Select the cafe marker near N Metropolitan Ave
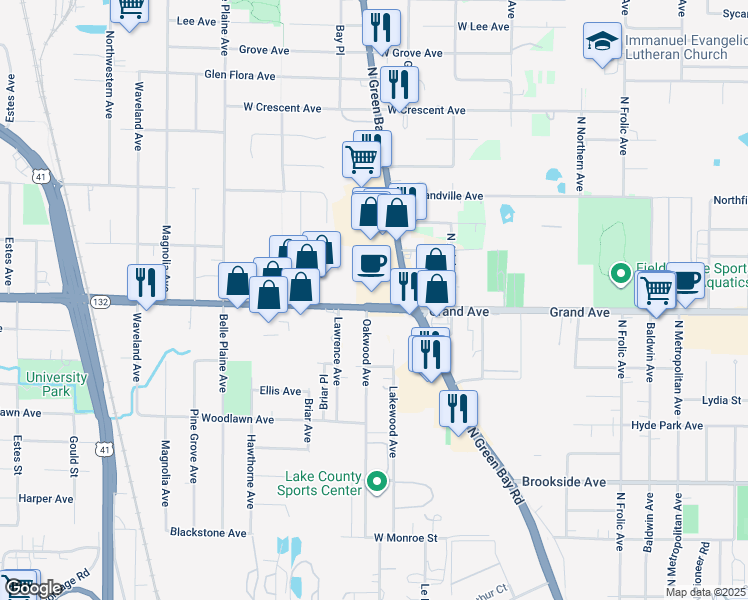This screenshot has height=600, width=748. (x=686, y=281)
